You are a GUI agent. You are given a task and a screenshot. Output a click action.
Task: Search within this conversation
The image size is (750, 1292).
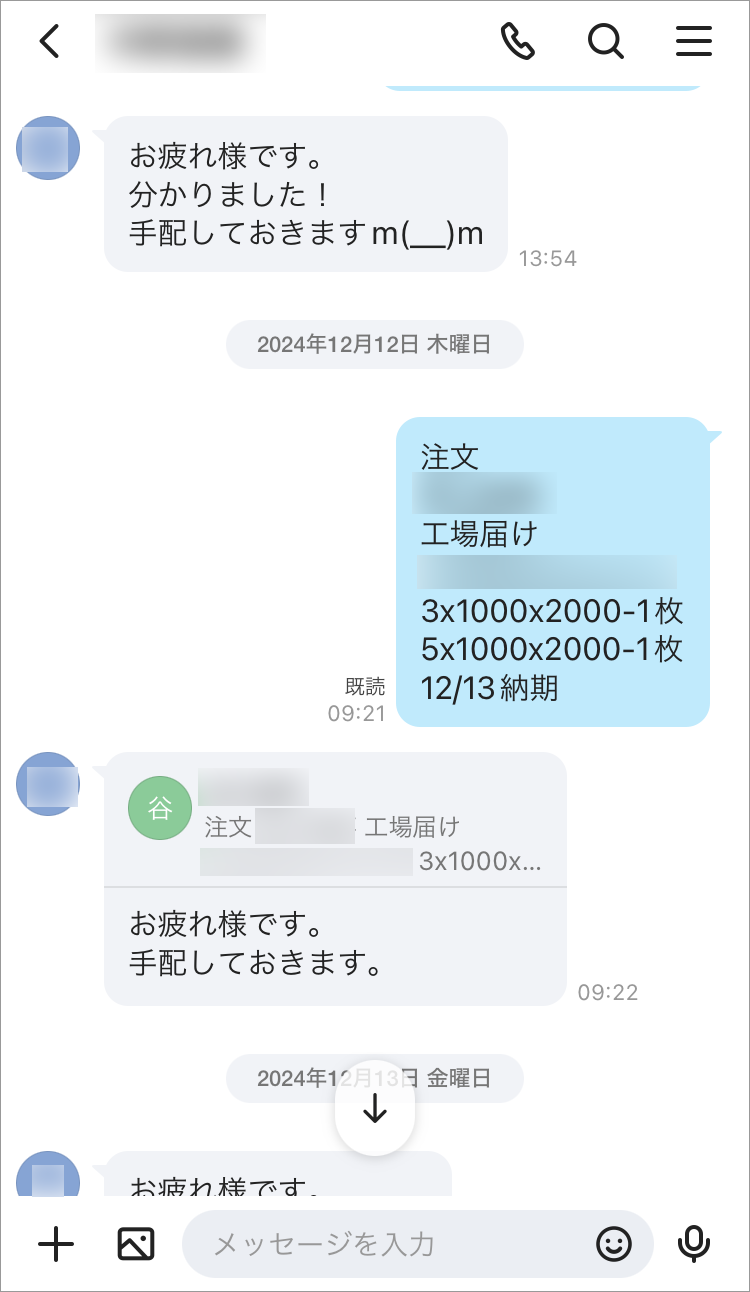(605, 42)
